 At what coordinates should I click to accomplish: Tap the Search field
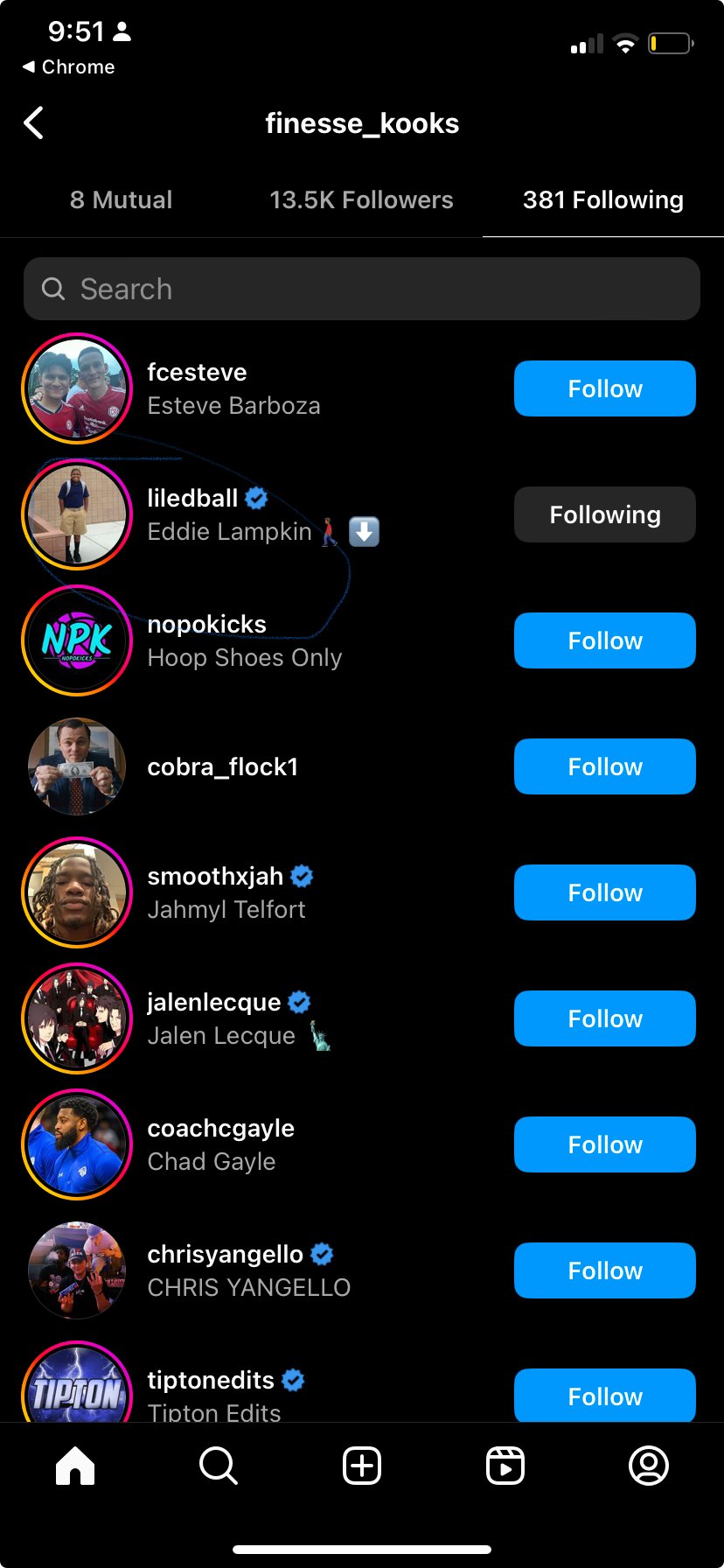click(362, 289)
